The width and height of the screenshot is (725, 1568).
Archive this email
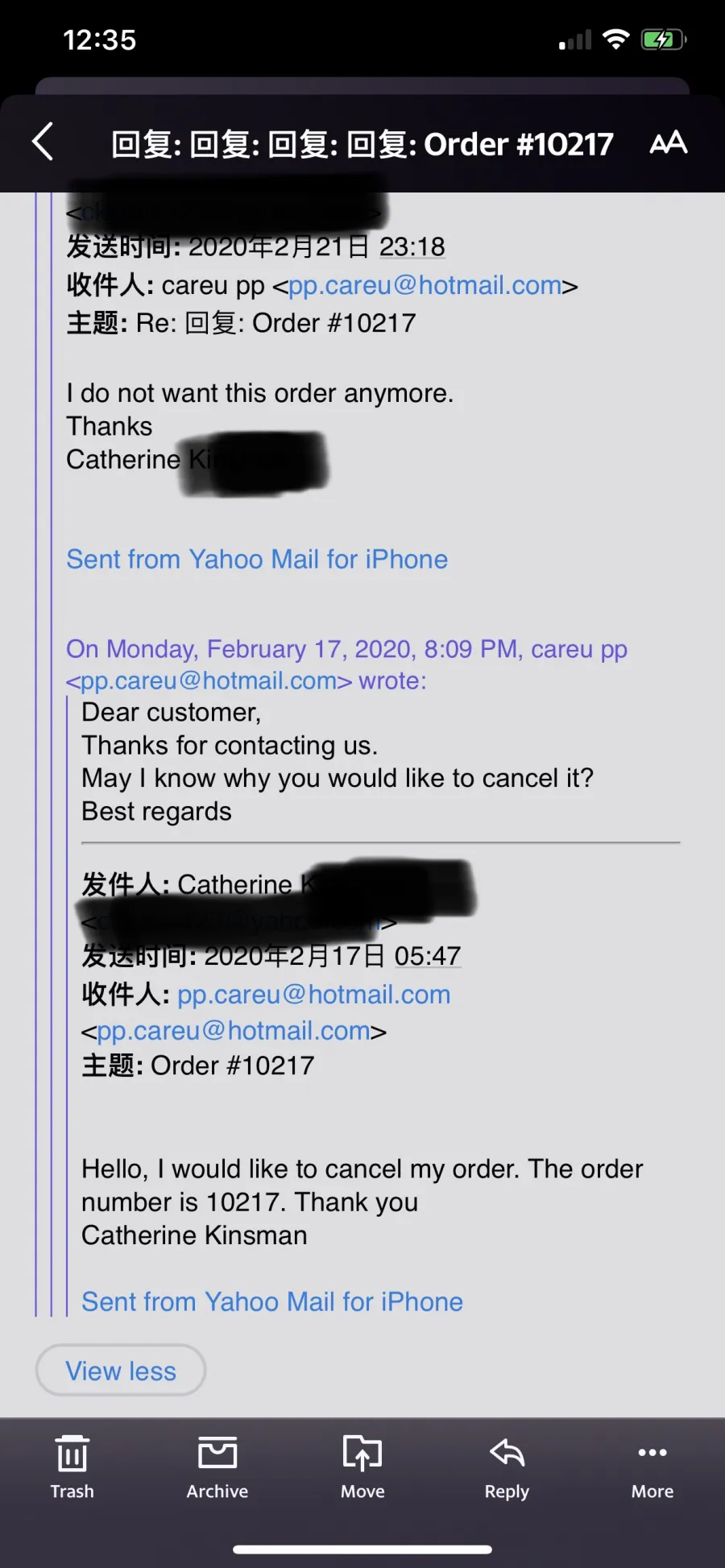coord(217,1467)
